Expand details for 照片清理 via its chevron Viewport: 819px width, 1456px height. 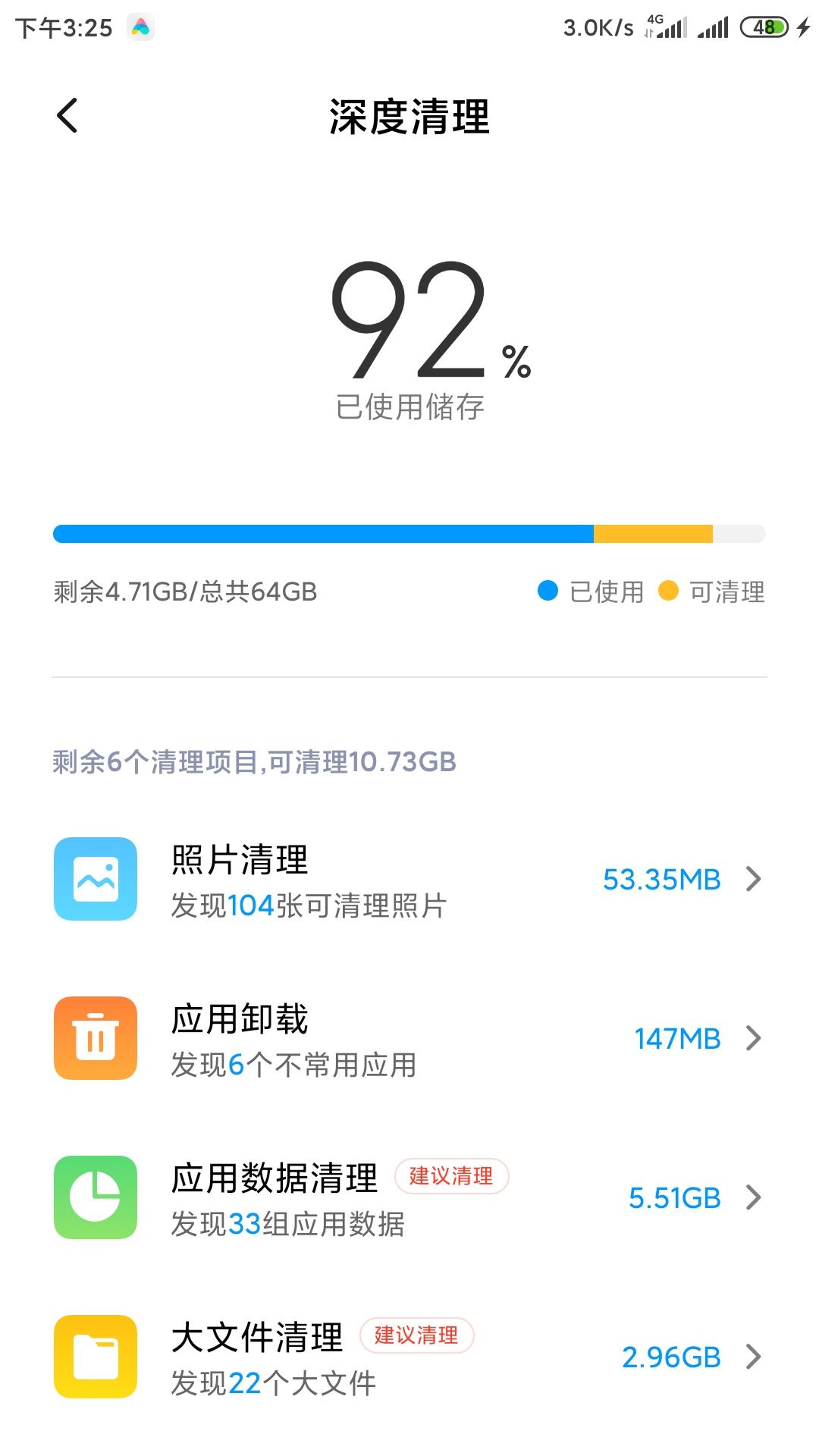(x=753, y=879)
